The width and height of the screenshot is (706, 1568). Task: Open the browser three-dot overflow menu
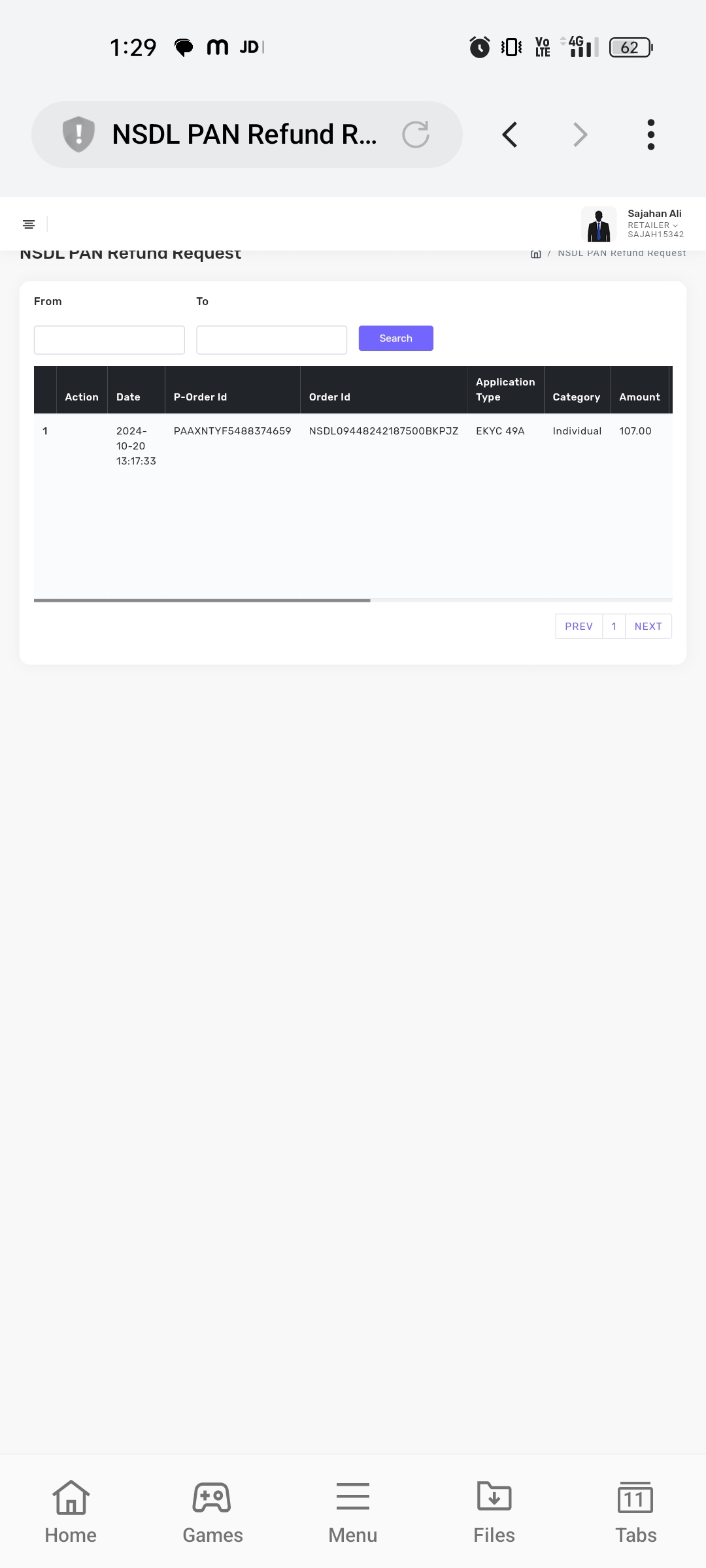pyautogui.click(x=650, y=135)
